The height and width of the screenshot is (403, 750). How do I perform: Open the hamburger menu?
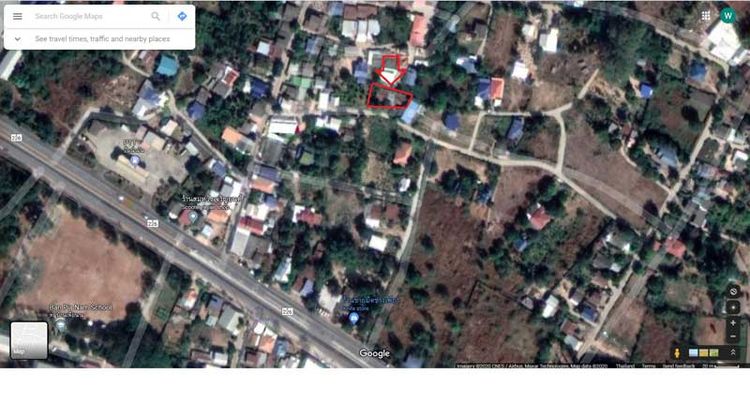pyautogui.click(x=17, y=16)
